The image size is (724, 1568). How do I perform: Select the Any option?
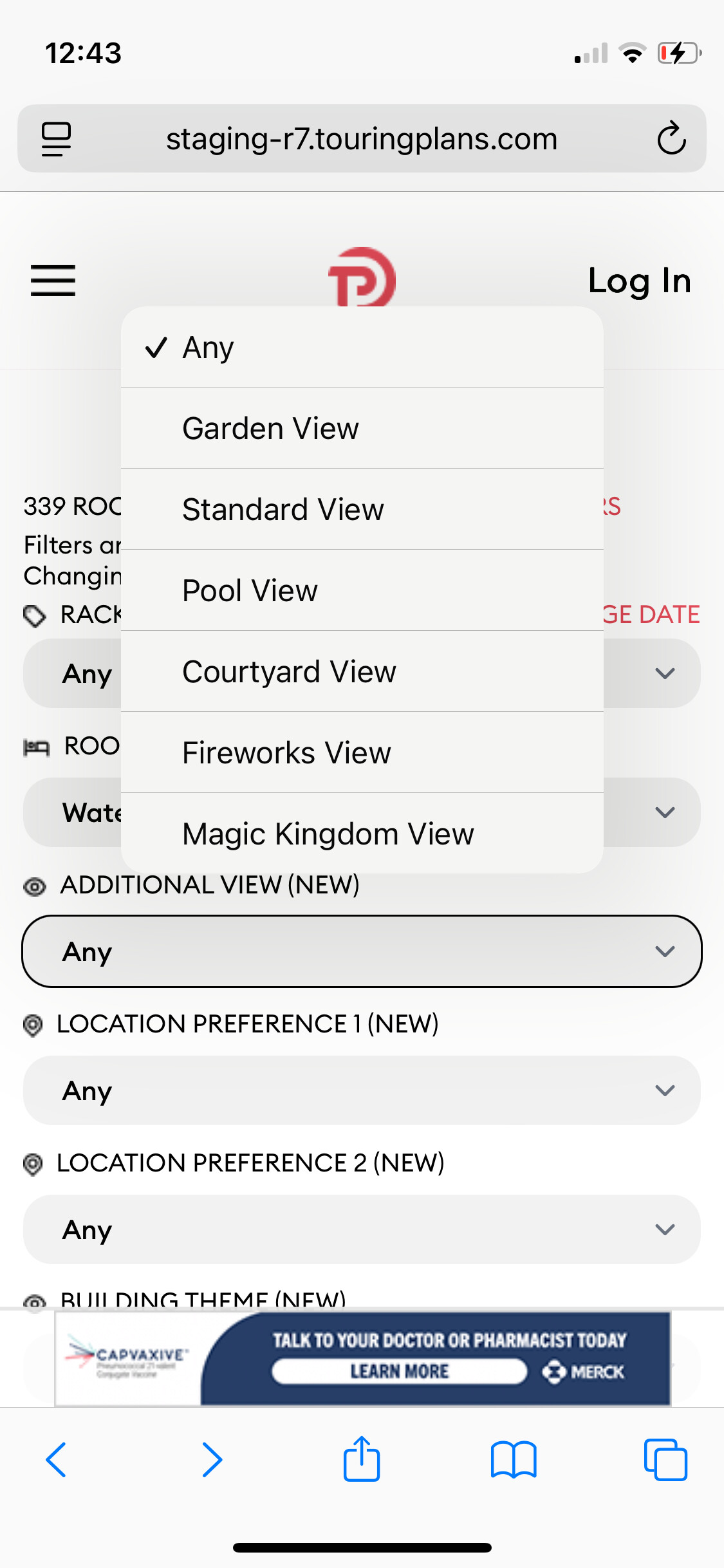362,348
